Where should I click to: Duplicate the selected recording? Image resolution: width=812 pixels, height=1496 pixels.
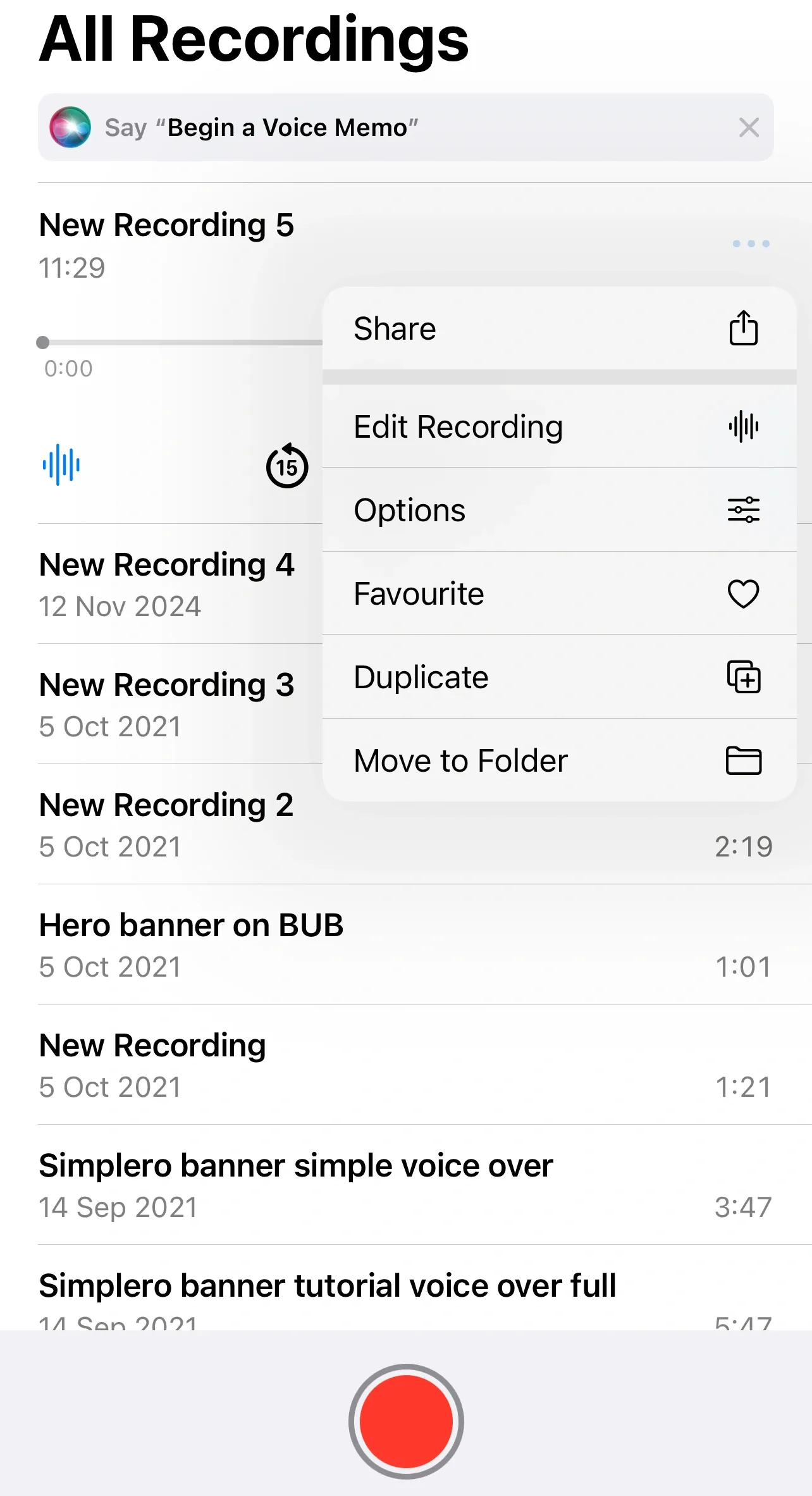(559, 677)
